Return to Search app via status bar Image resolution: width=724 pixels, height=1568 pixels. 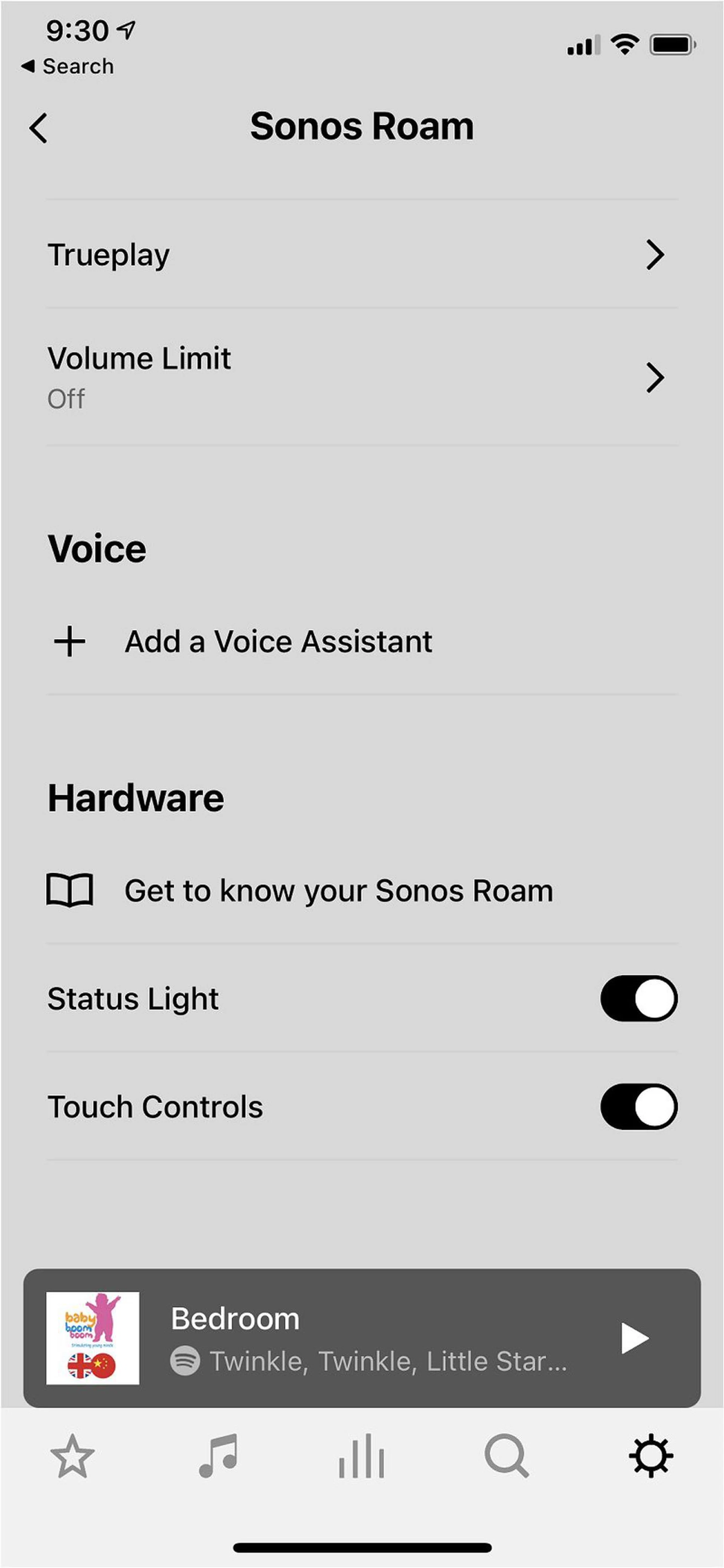click(x=67, y=66)
